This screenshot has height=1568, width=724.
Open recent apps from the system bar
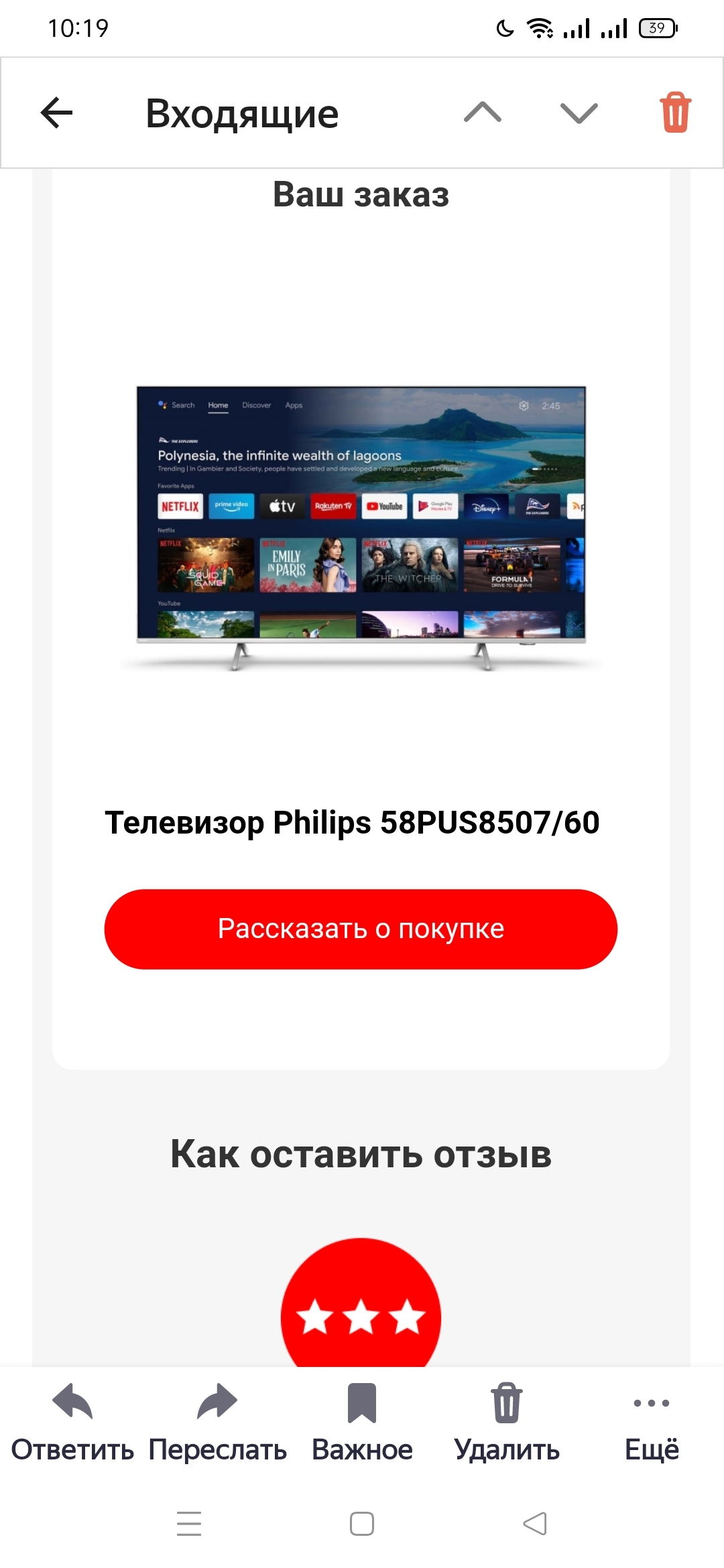pyautogui.click(x=189, y=1523)
